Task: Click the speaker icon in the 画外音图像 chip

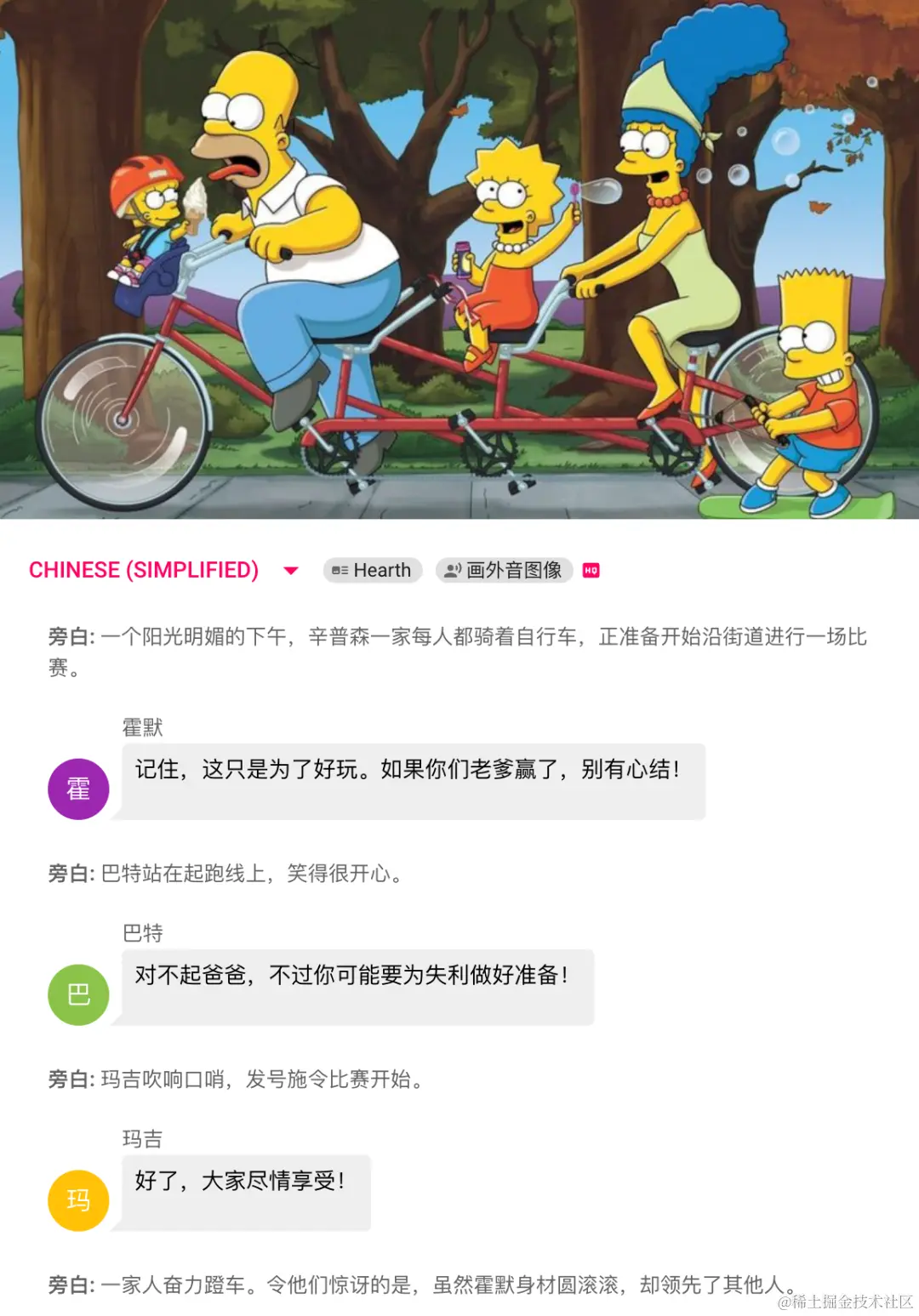Action: [452, 570]
